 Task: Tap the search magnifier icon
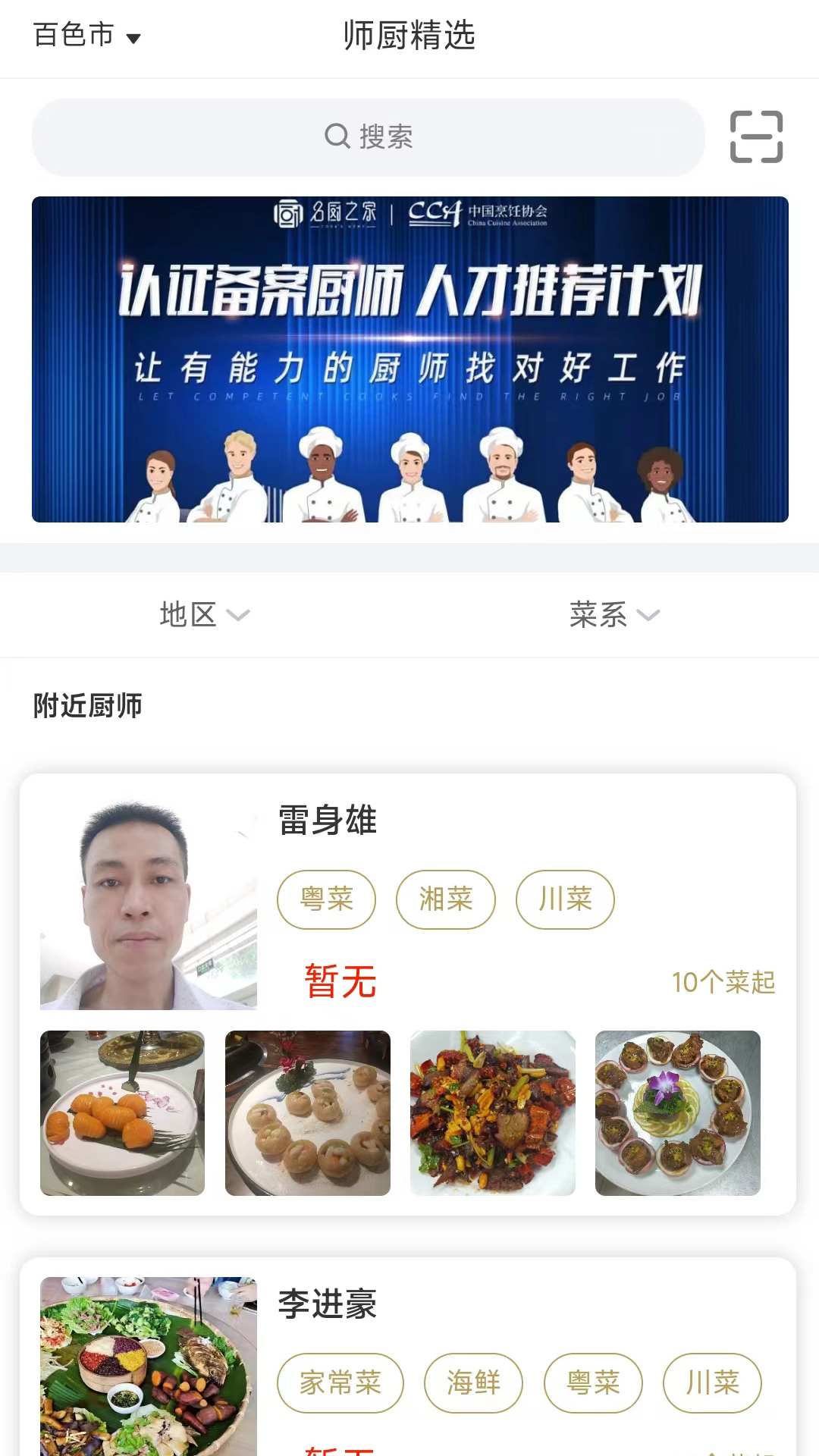(337, 136)
